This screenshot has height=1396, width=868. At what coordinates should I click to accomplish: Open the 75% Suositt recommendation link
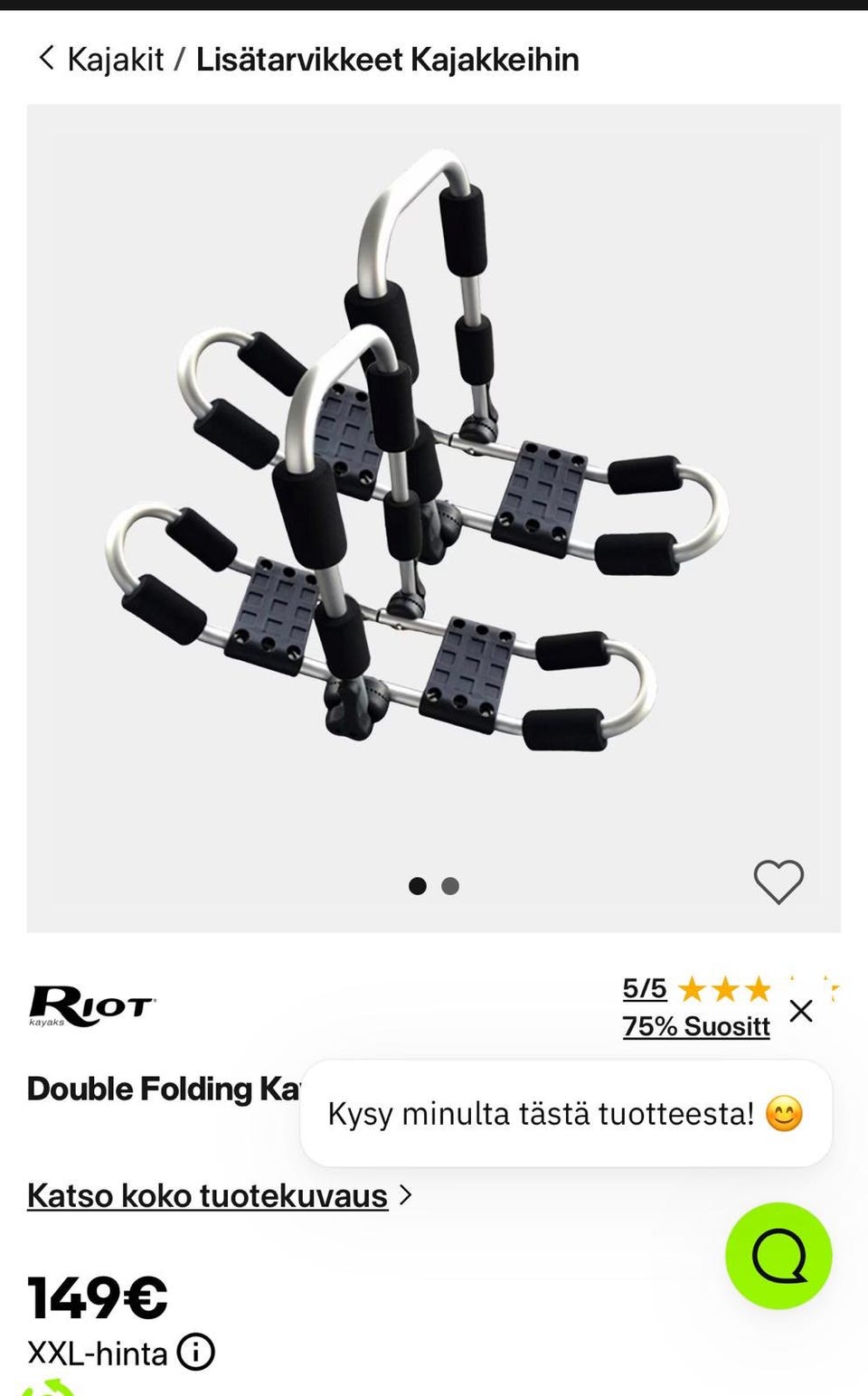[696, 1026]
